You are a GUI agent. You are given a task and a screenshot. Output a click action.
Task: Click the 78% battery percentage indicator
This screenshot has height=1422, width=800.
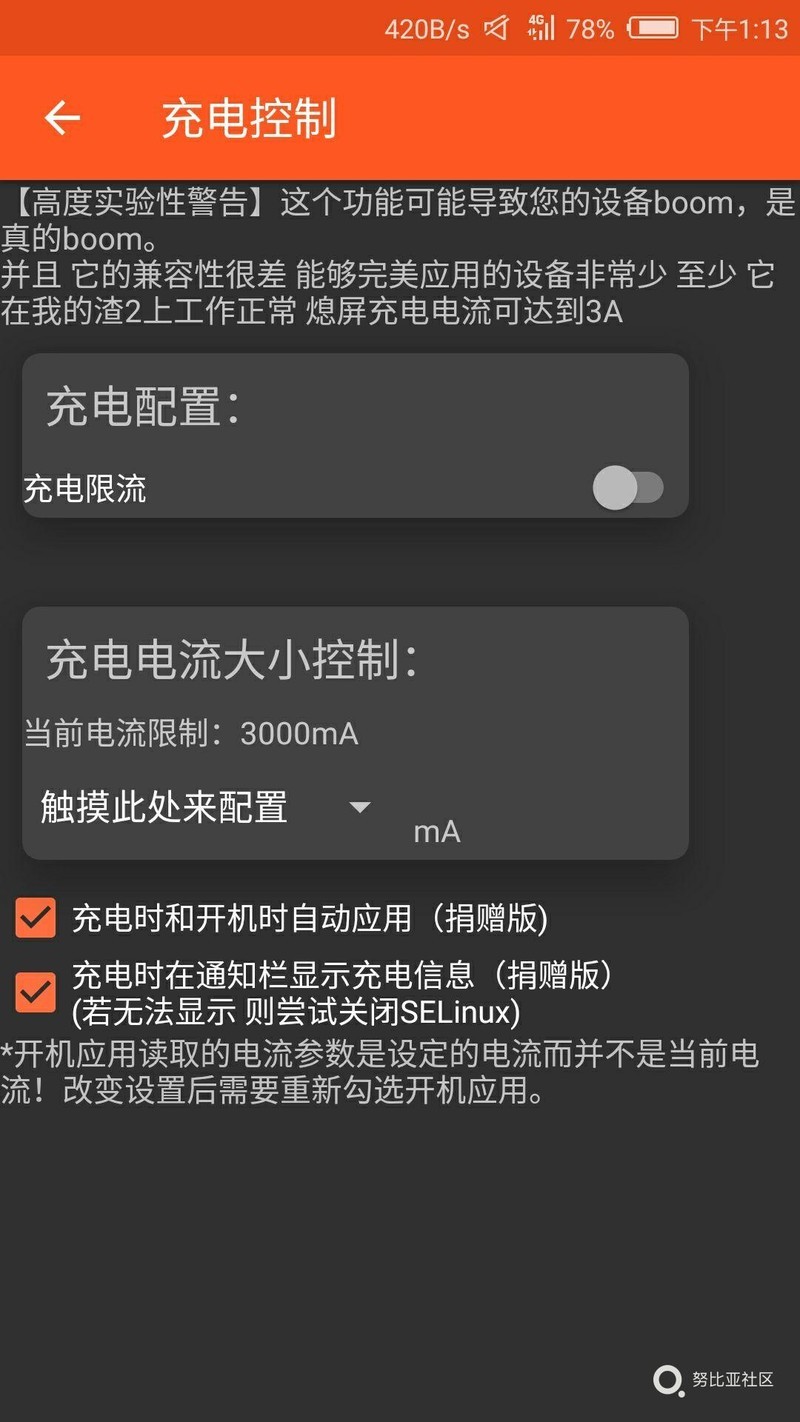pyautogui.click(x=593, y=27)
